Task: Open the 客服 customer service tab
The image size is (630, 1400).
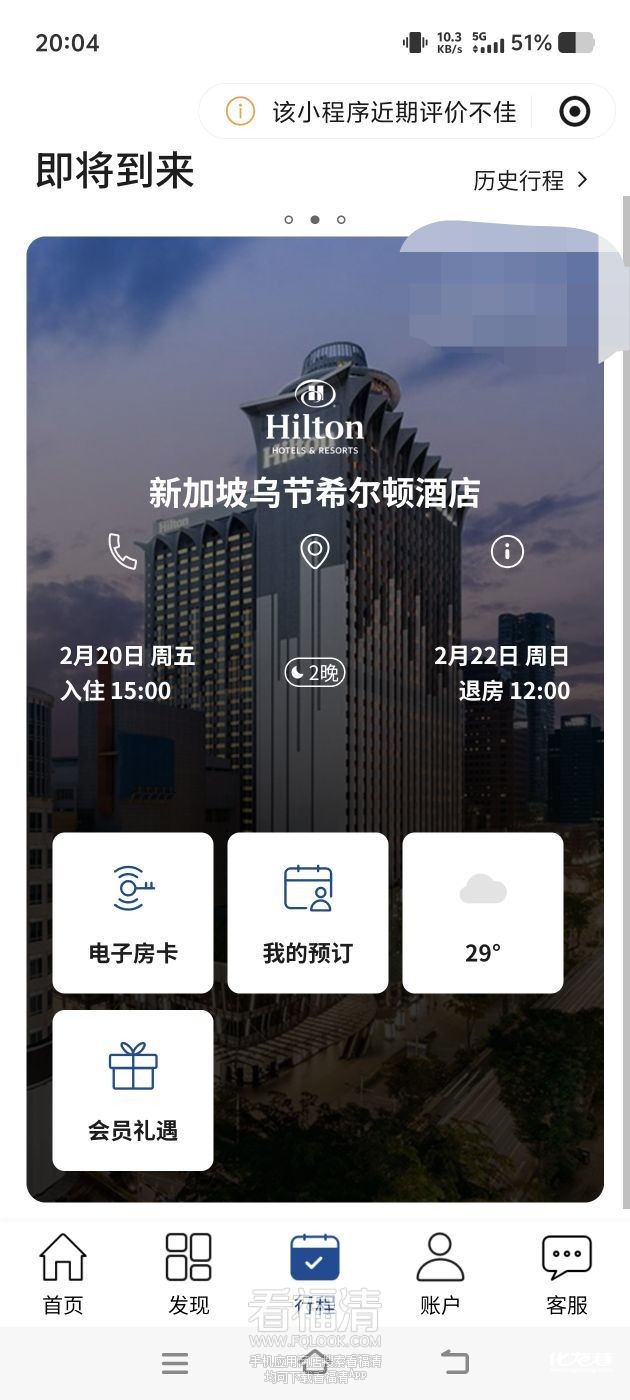Action: tap(566, 1274)
